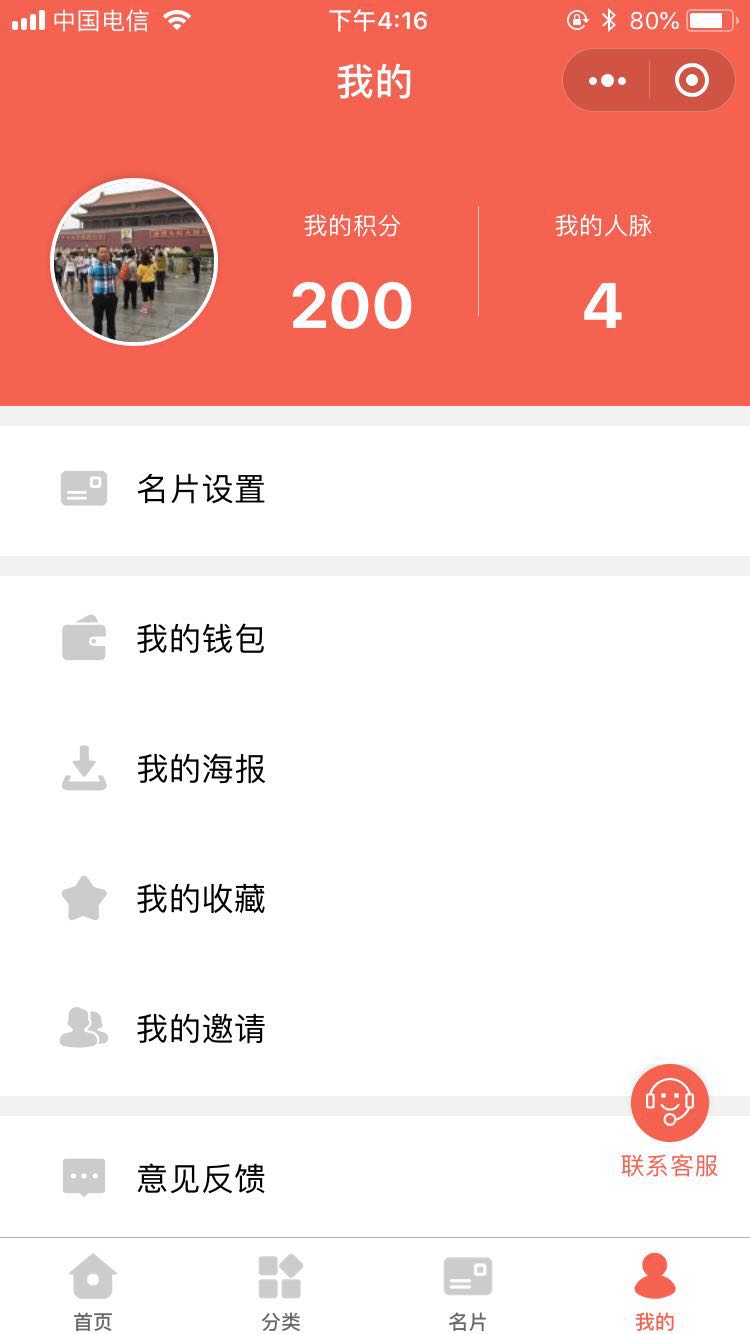Switch to the 首页 tab
Screen dimensions: 750x1334
[93, 1290]
